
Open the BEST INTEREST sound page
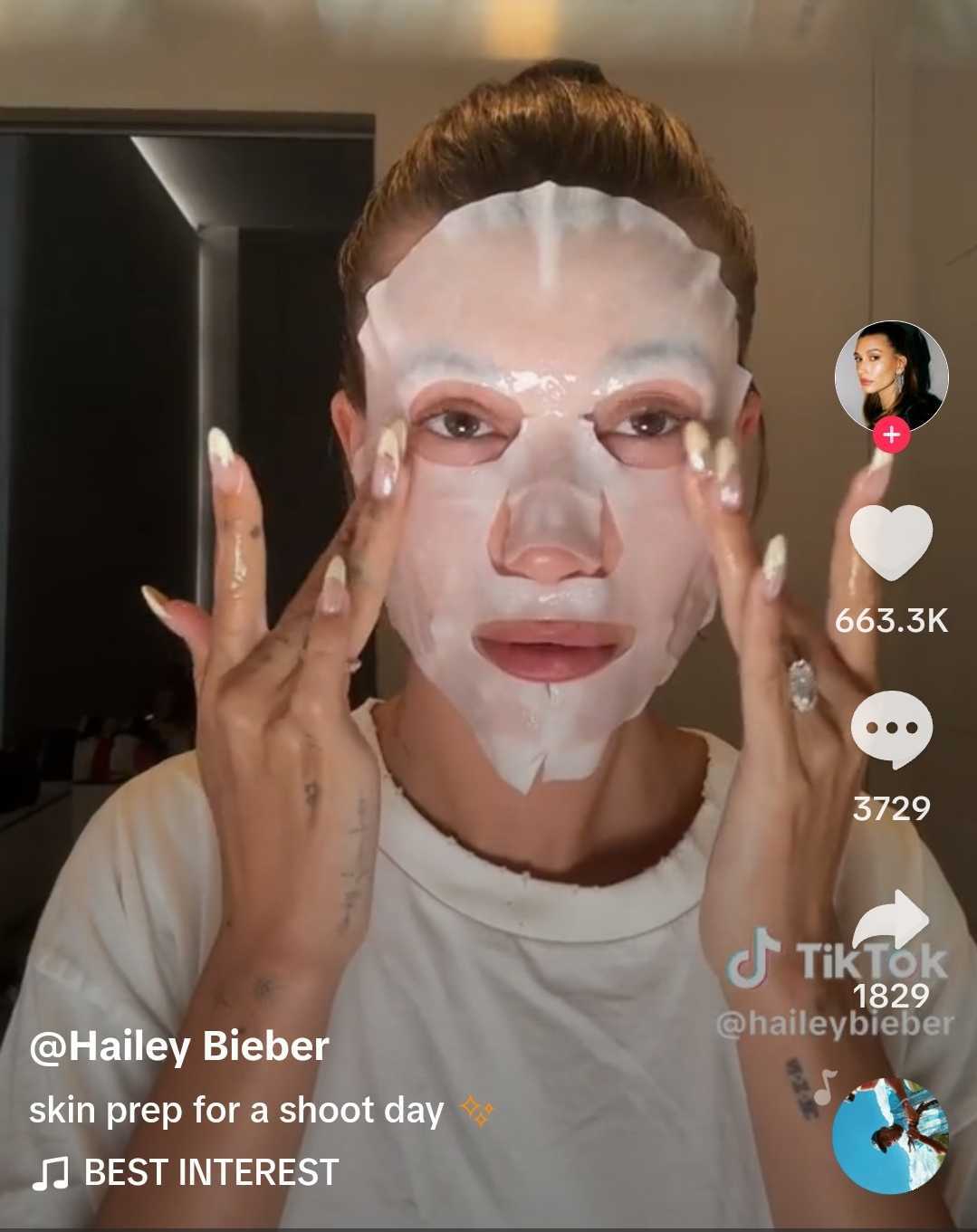pos(210,1172)
